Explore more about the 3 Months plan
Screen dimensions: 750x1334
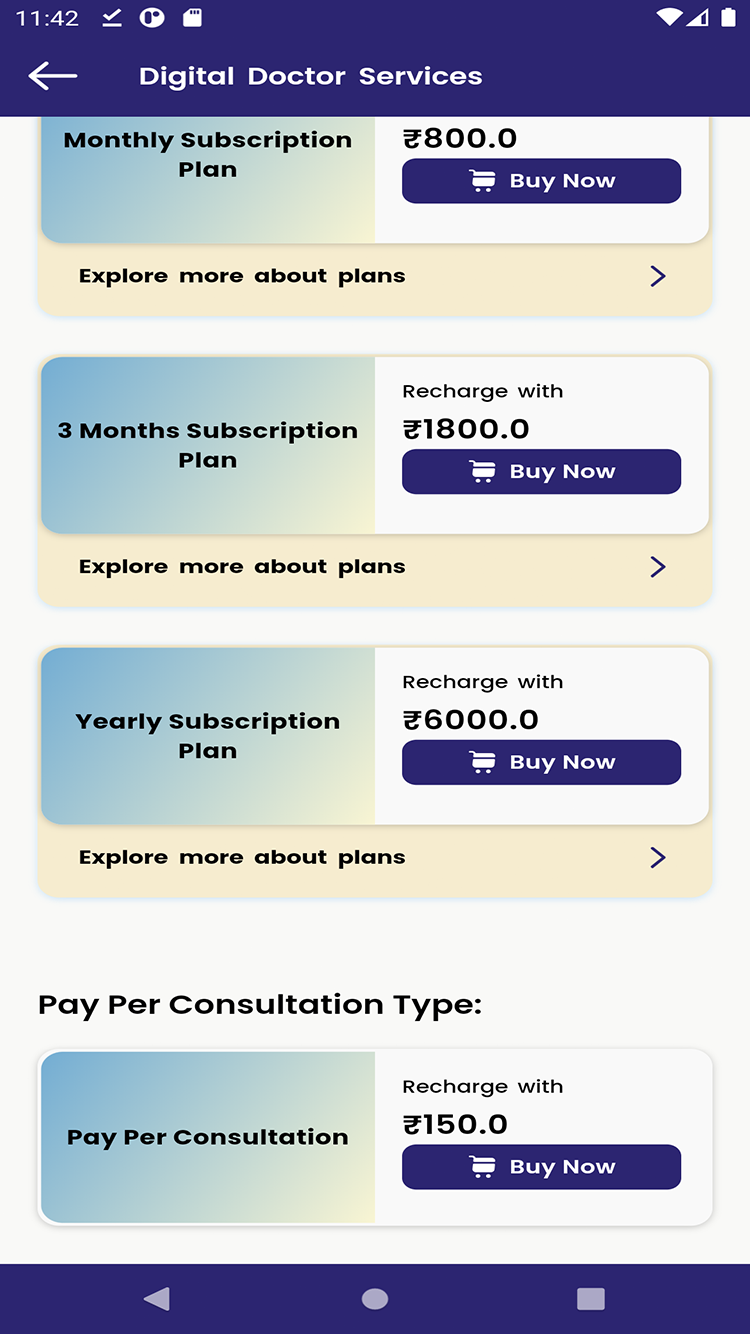(374, 567)
